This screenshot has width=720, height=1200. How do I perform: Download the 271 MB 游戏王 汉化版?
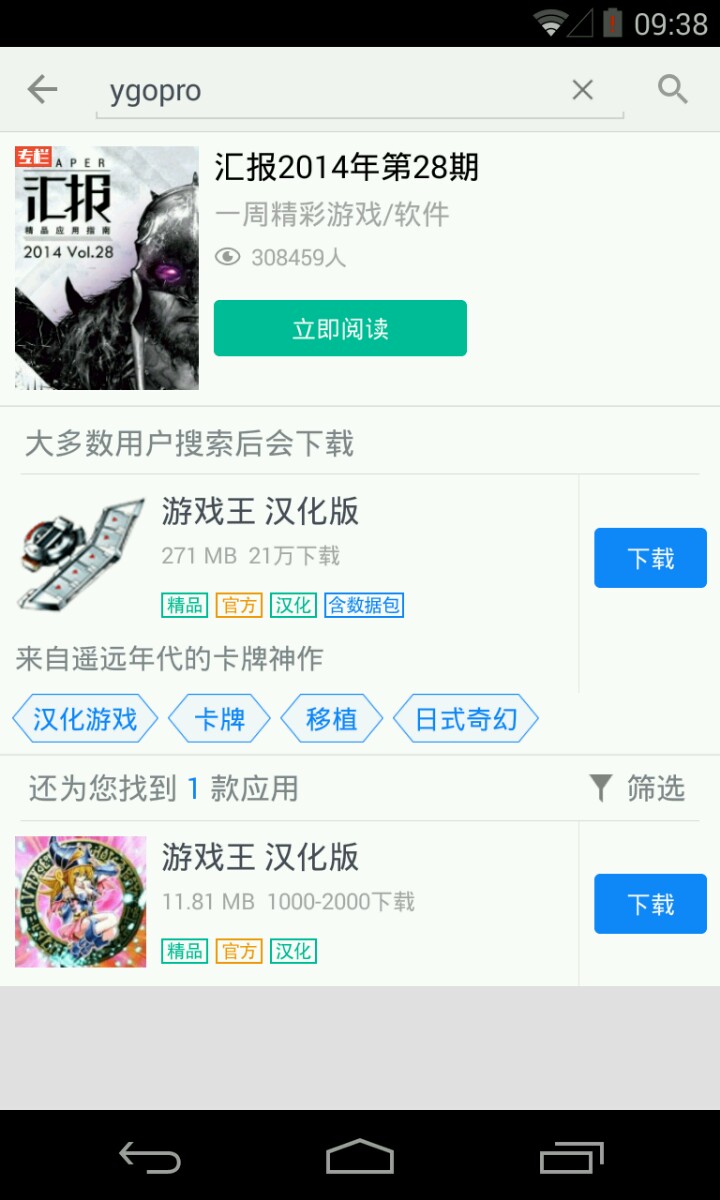tap(650, 558)
